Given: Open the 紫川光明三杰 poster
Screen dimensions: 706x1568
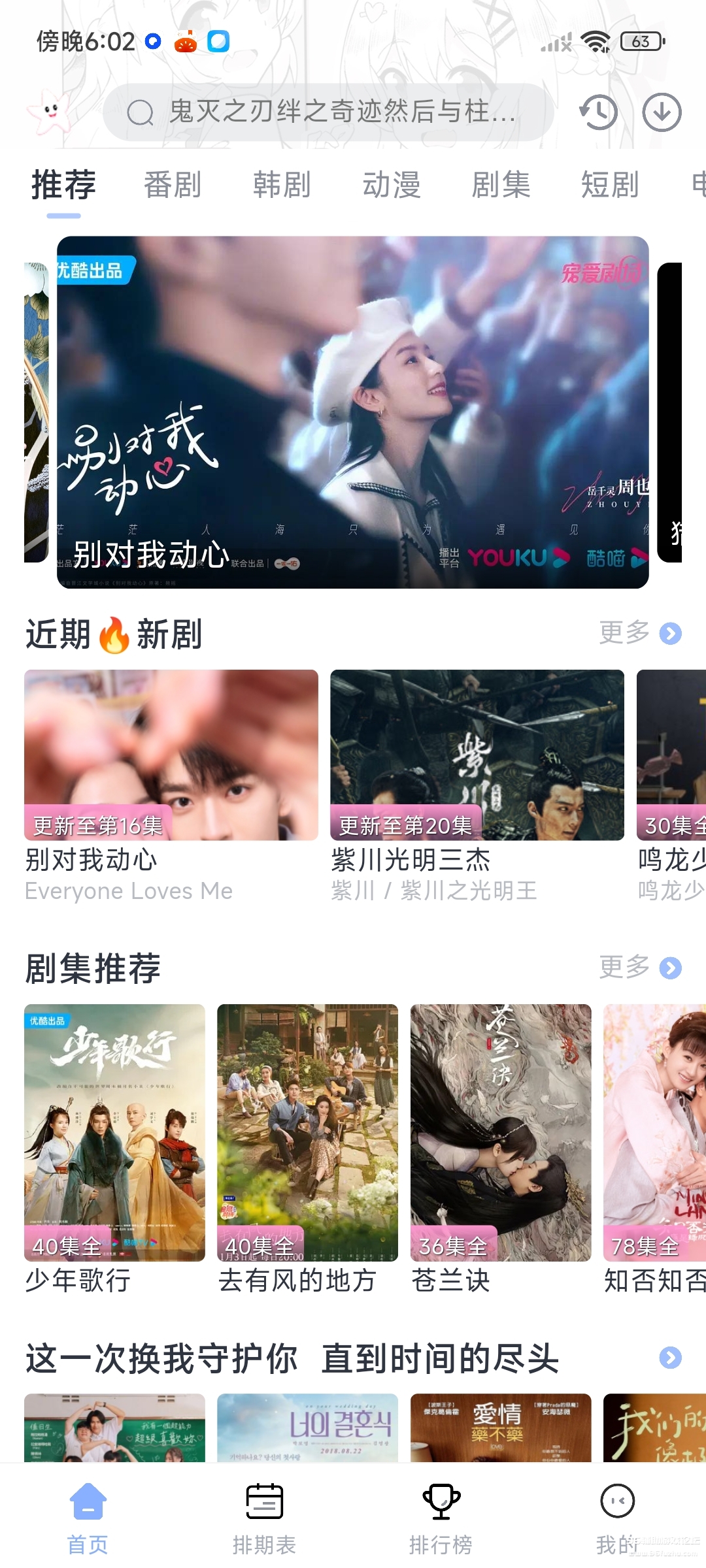Looking at the screenshot, I should point(477,755).
